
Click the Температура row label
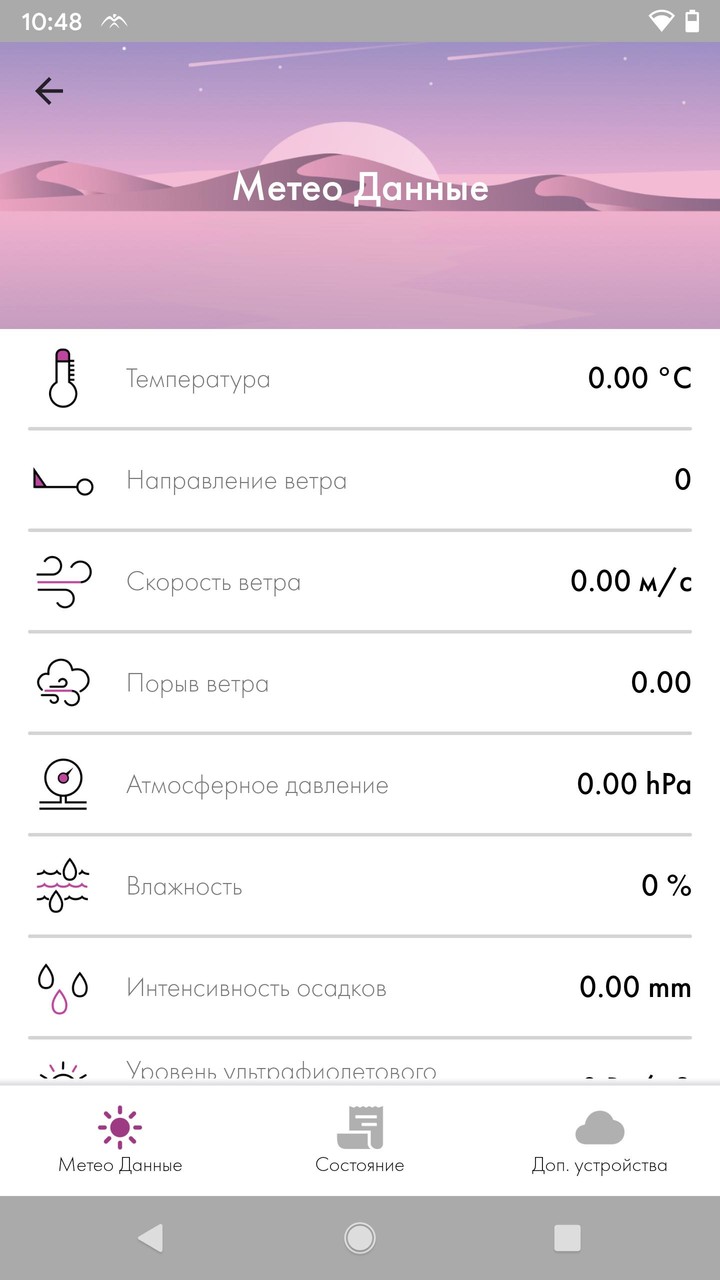tap(197, 379)
